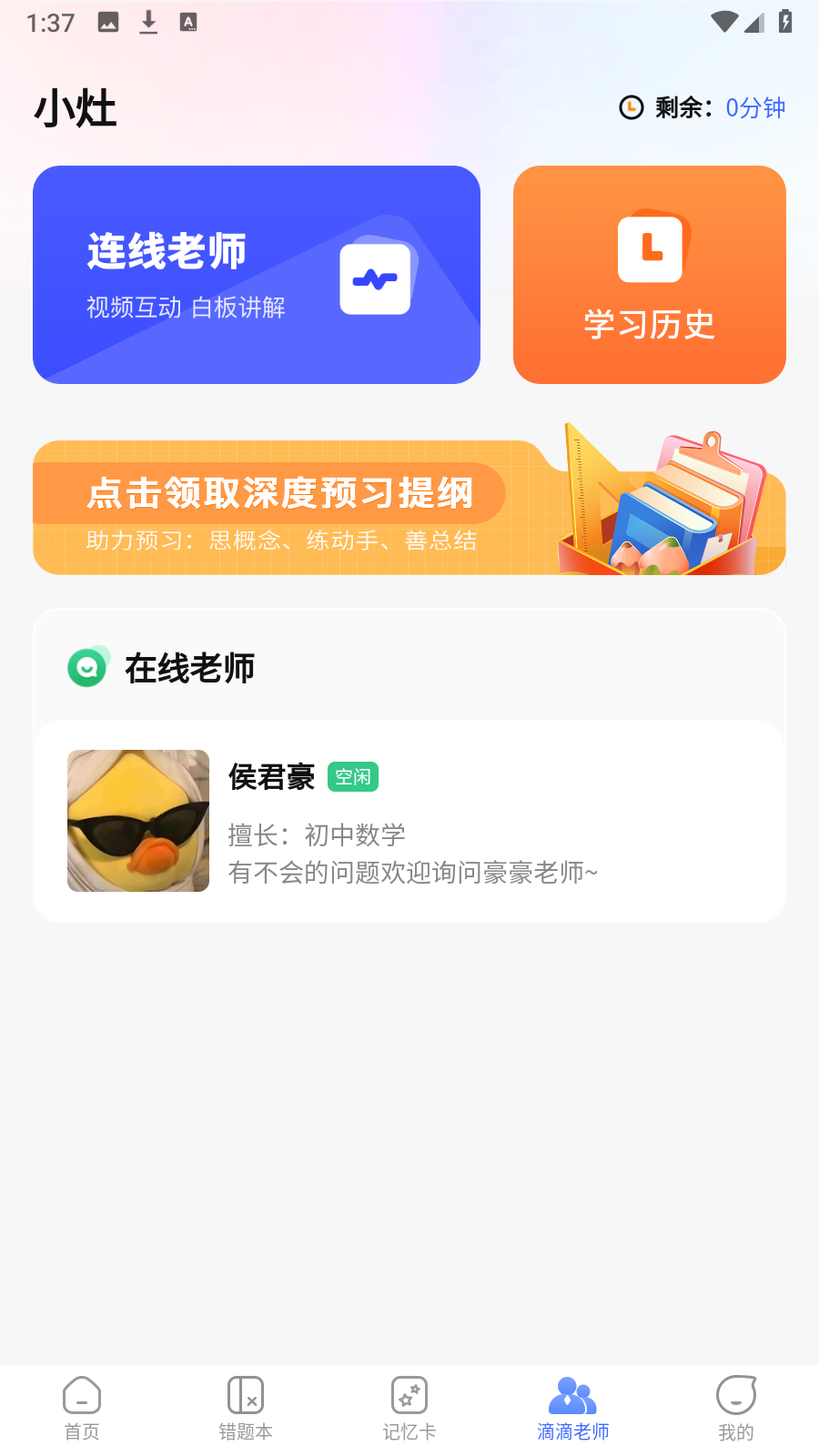Image resolution: width=819 pixels, height=1456 pixels.
Task: Expand the 在线老师 teacher list section
Action: (x=409, y=668)
